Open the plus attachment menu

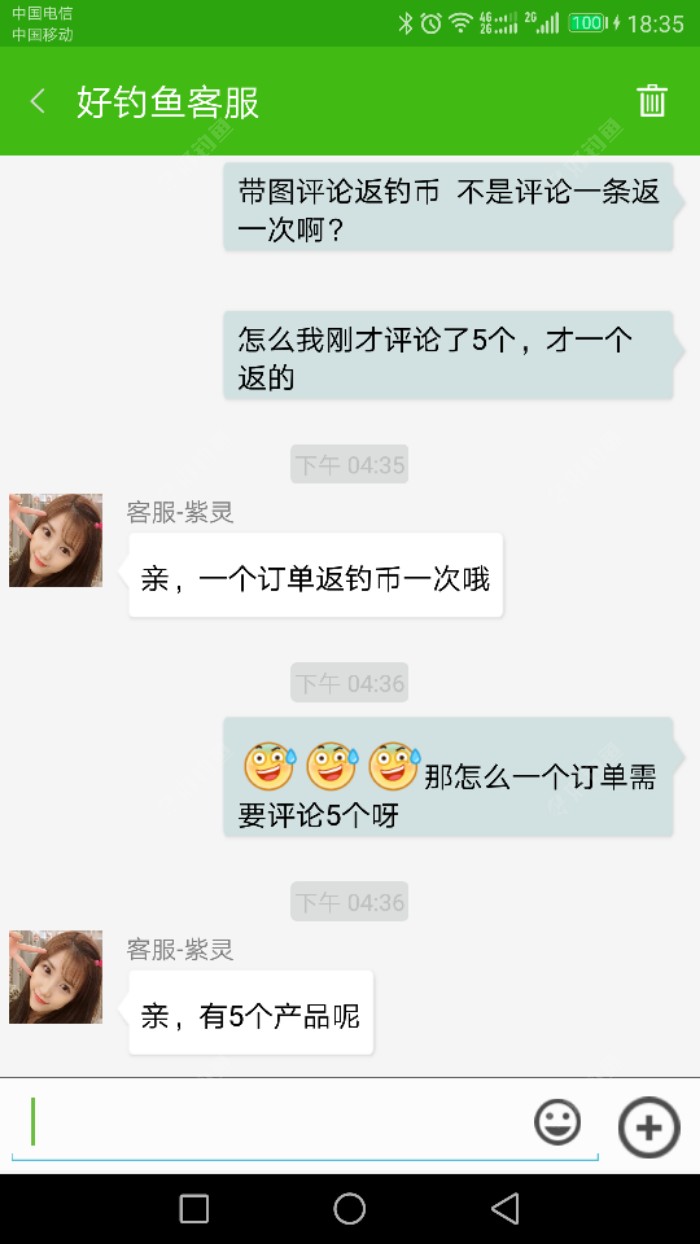[x=649, y=1127]
